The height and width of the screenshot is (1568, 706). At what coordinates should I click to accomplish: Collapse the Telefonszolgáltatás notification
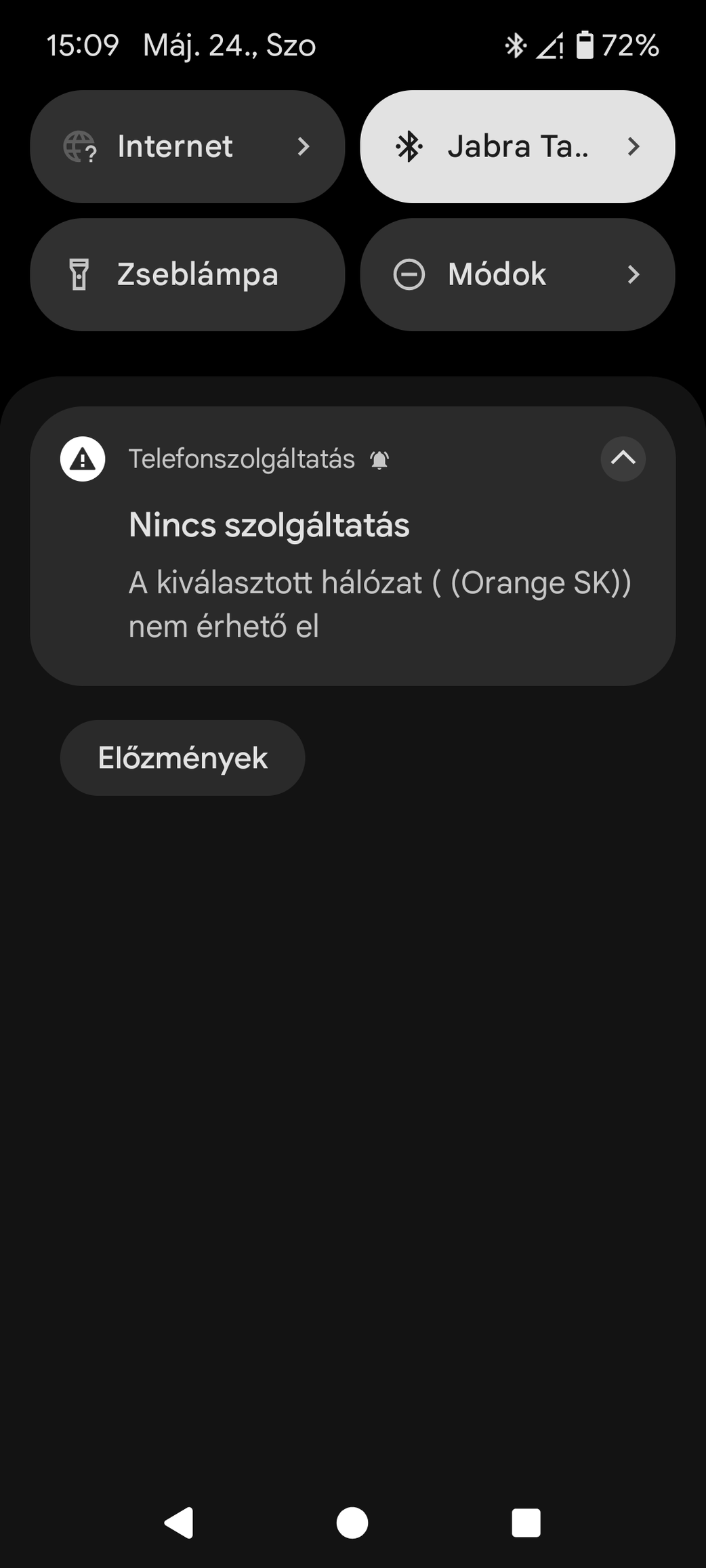[x=623, y=459]
